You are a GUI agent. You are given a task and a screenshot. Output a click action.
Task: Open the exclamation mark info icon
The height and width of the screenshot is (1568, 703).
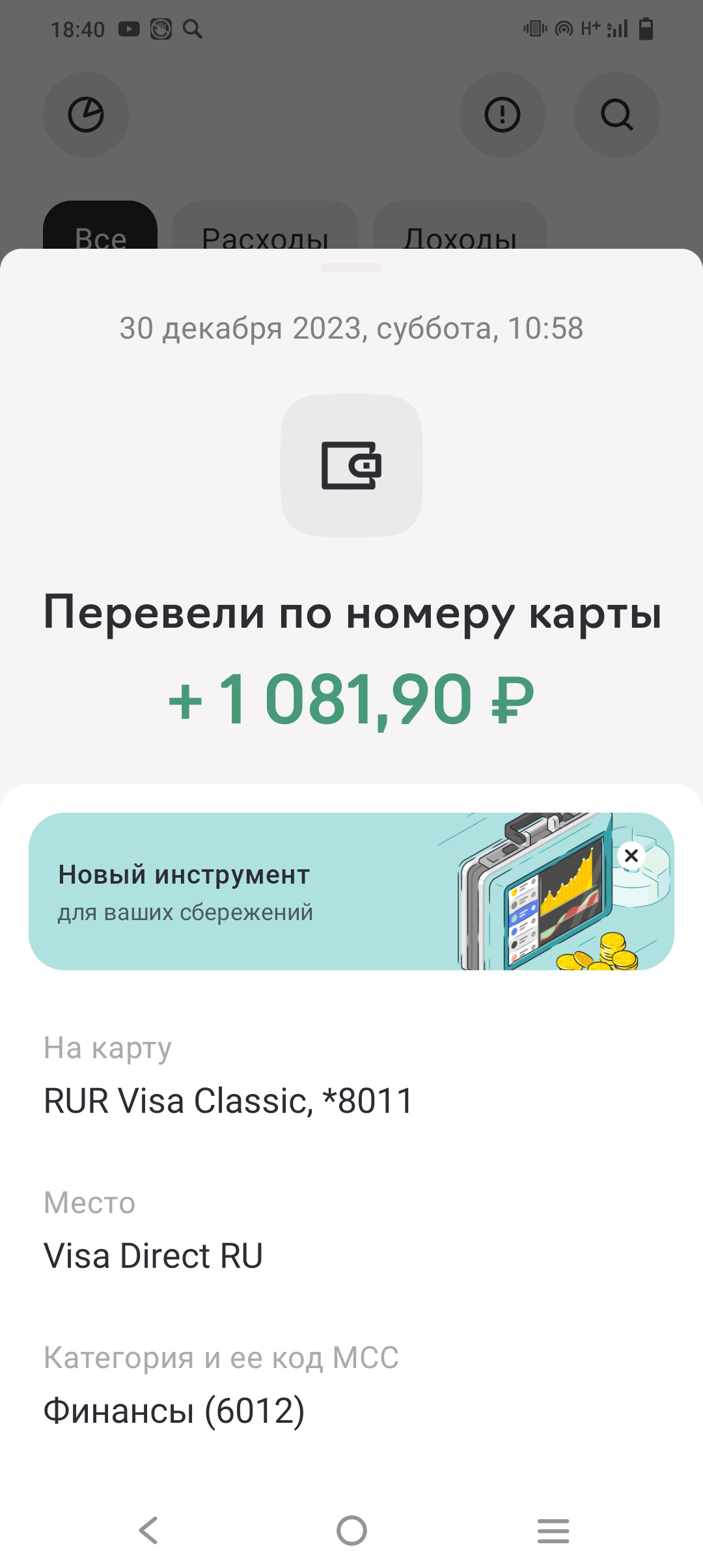click(503, 115)
